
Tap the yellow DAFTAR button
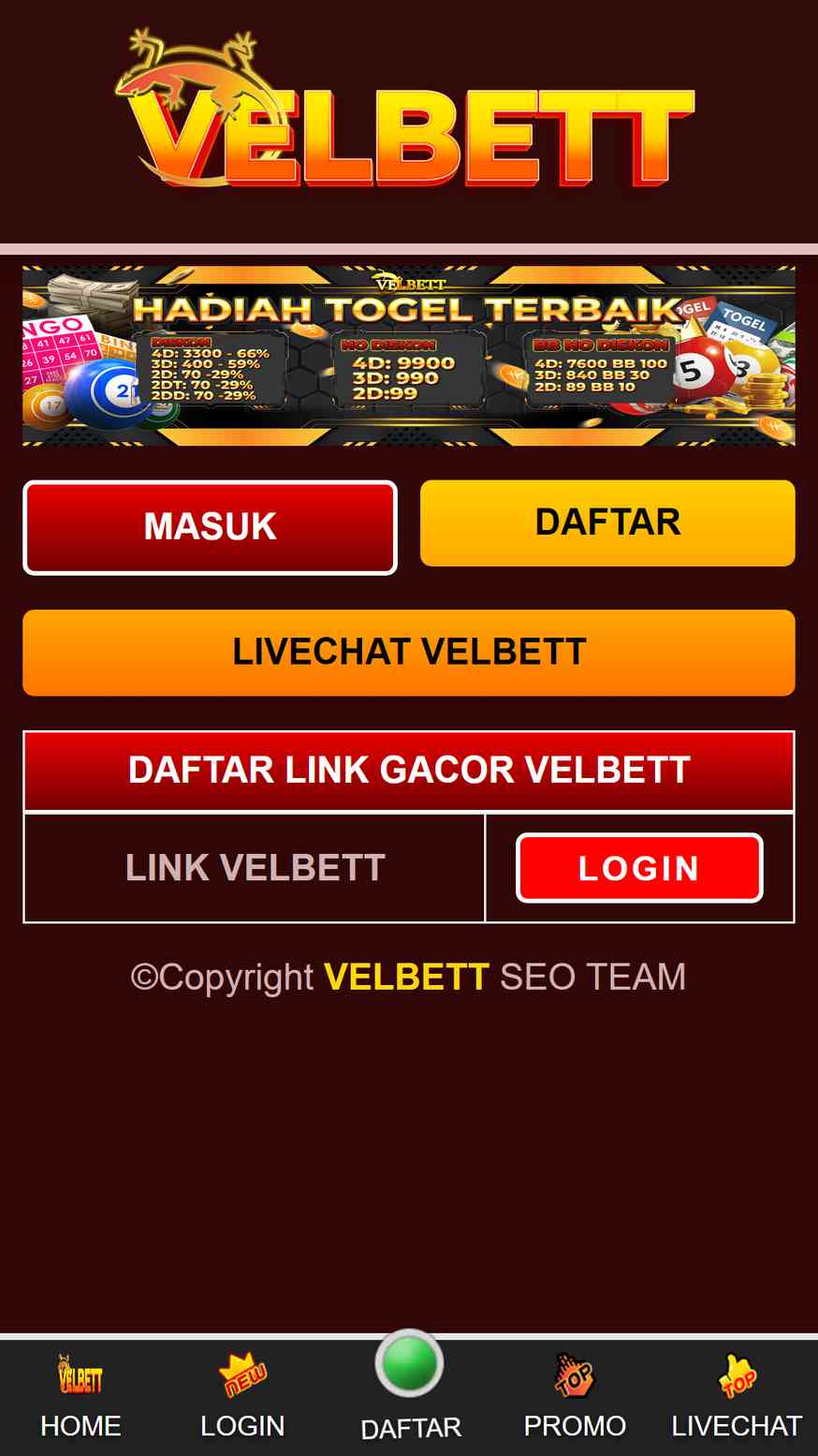pos(607,523)
